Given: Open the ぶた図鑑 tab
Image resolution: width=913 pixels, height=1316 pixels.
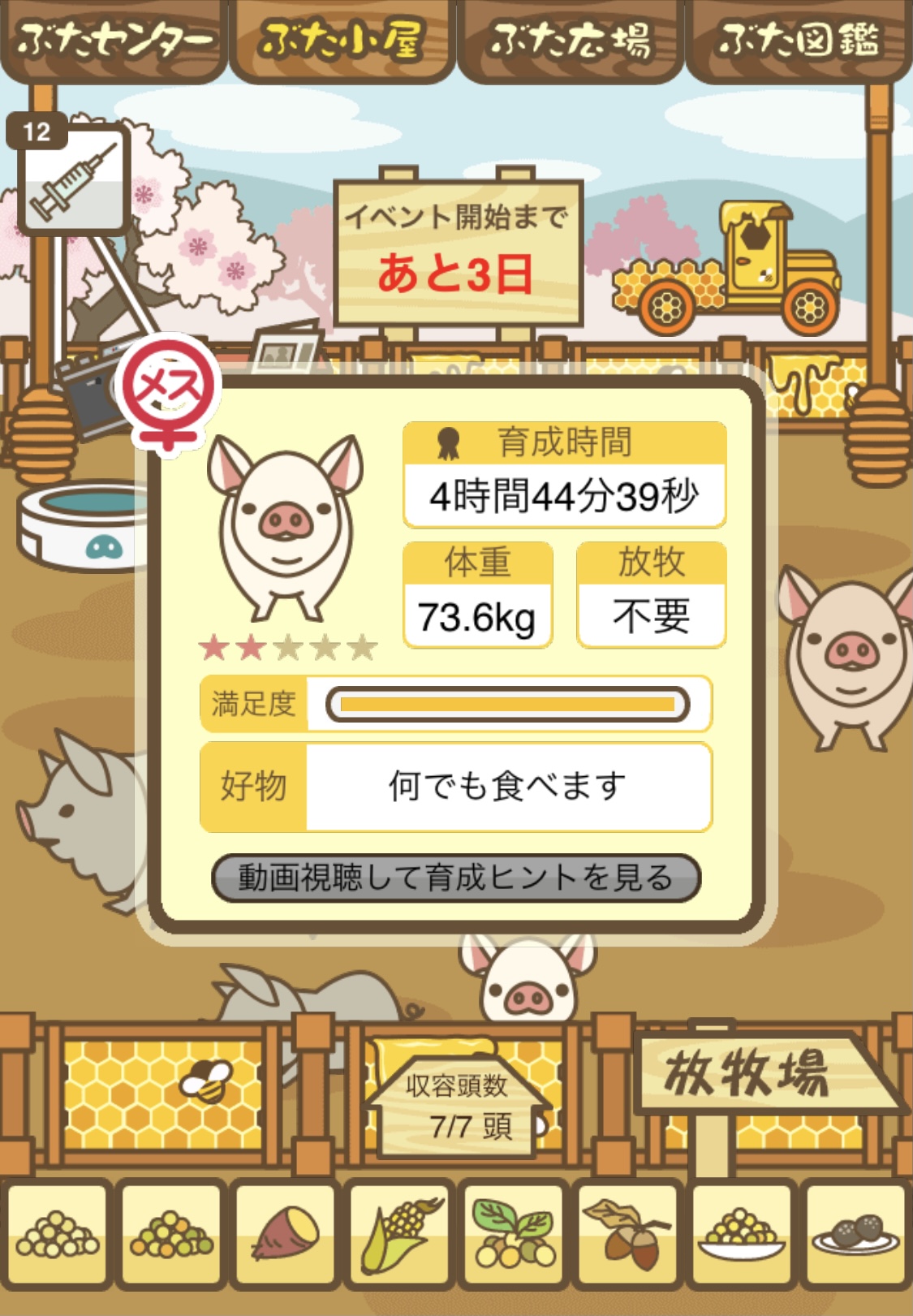Looking at the screenshot, I should pos(799,41).
